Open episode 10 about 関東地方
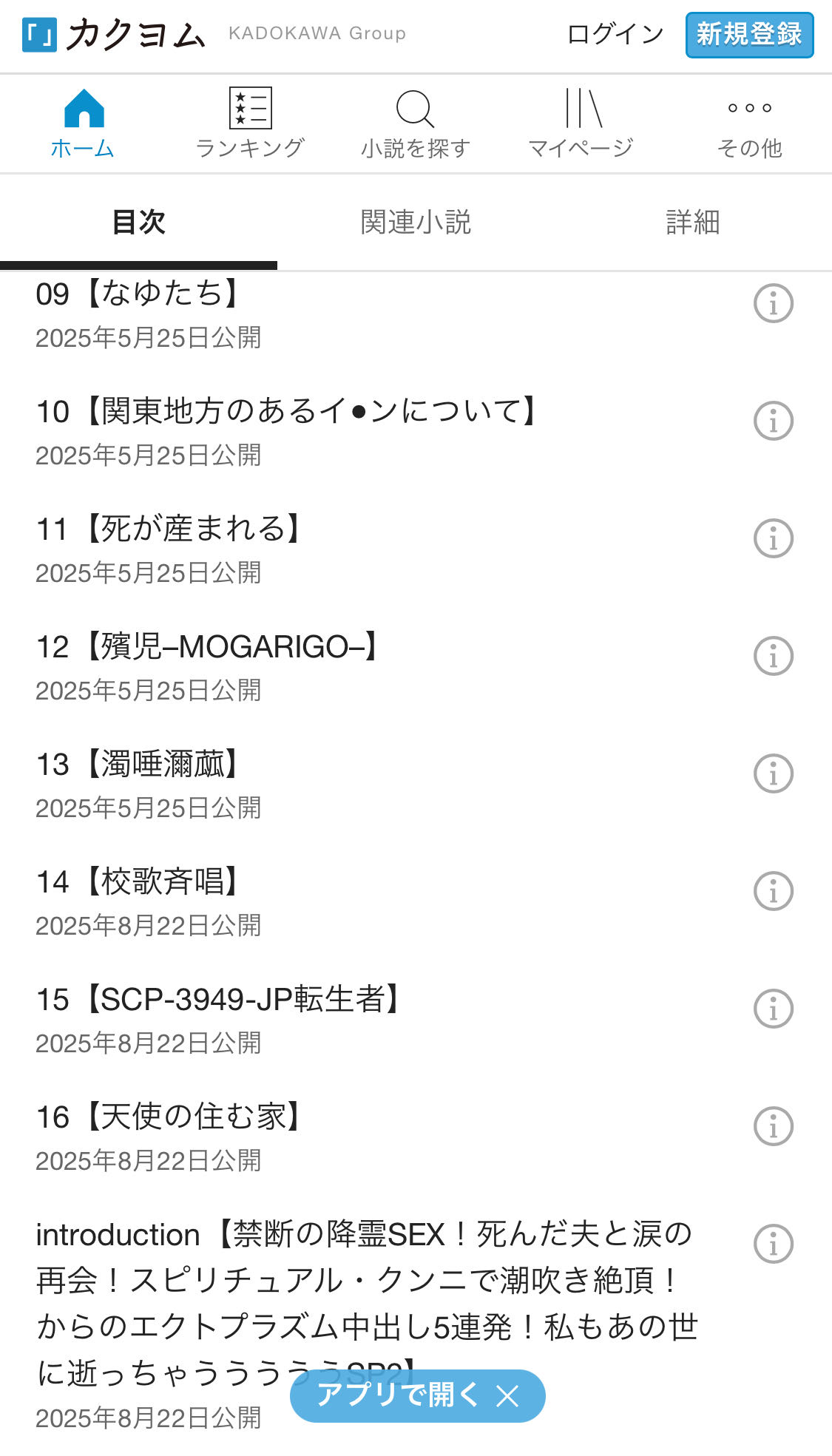This screenshot has height=1456, width=832. pos(287,412)
